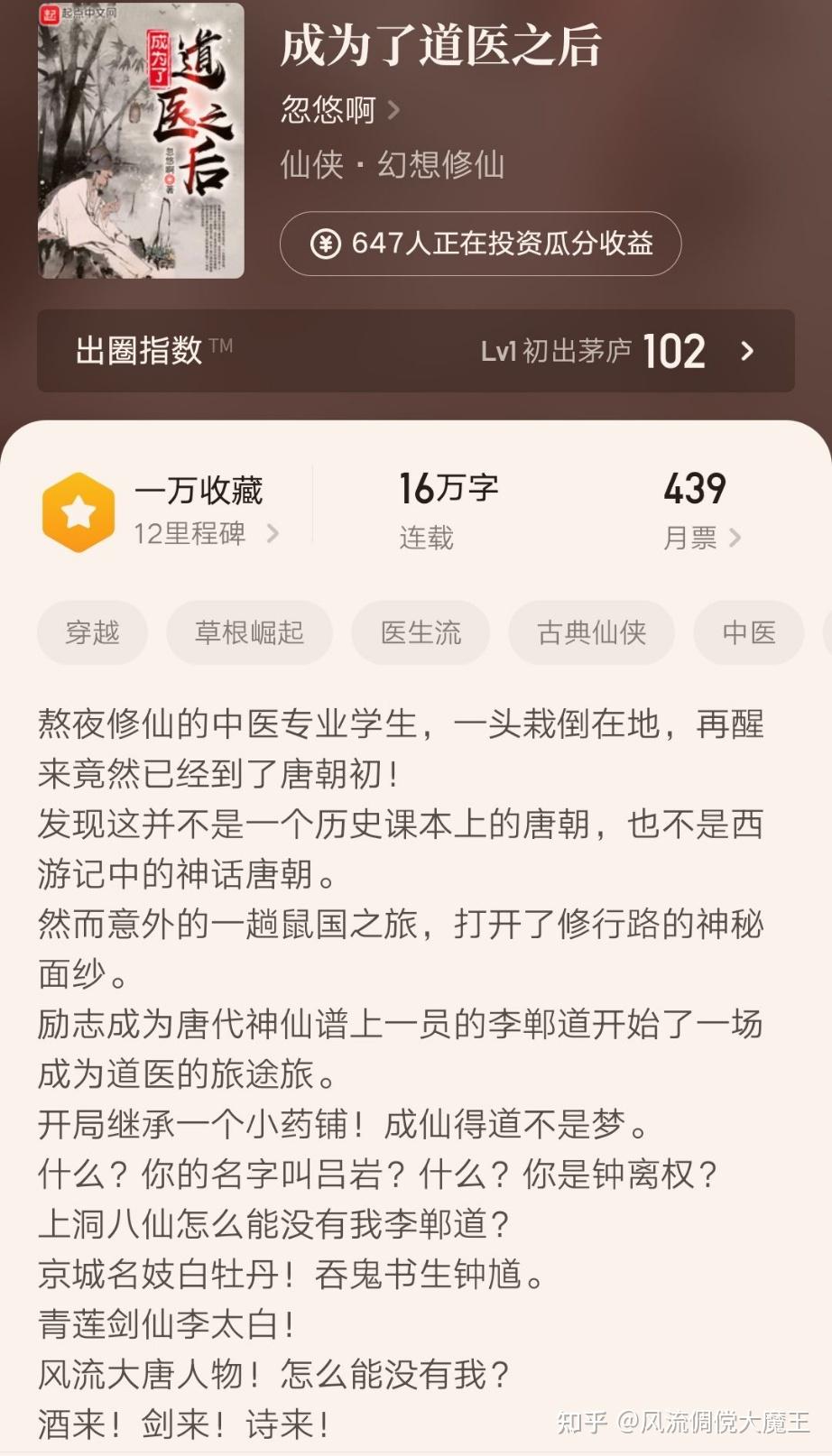Image resolution: width=832 pixels, height=1456 pixels.
Task: Select the 古典仙侠 tag chip
Action: tap(591, 632)
